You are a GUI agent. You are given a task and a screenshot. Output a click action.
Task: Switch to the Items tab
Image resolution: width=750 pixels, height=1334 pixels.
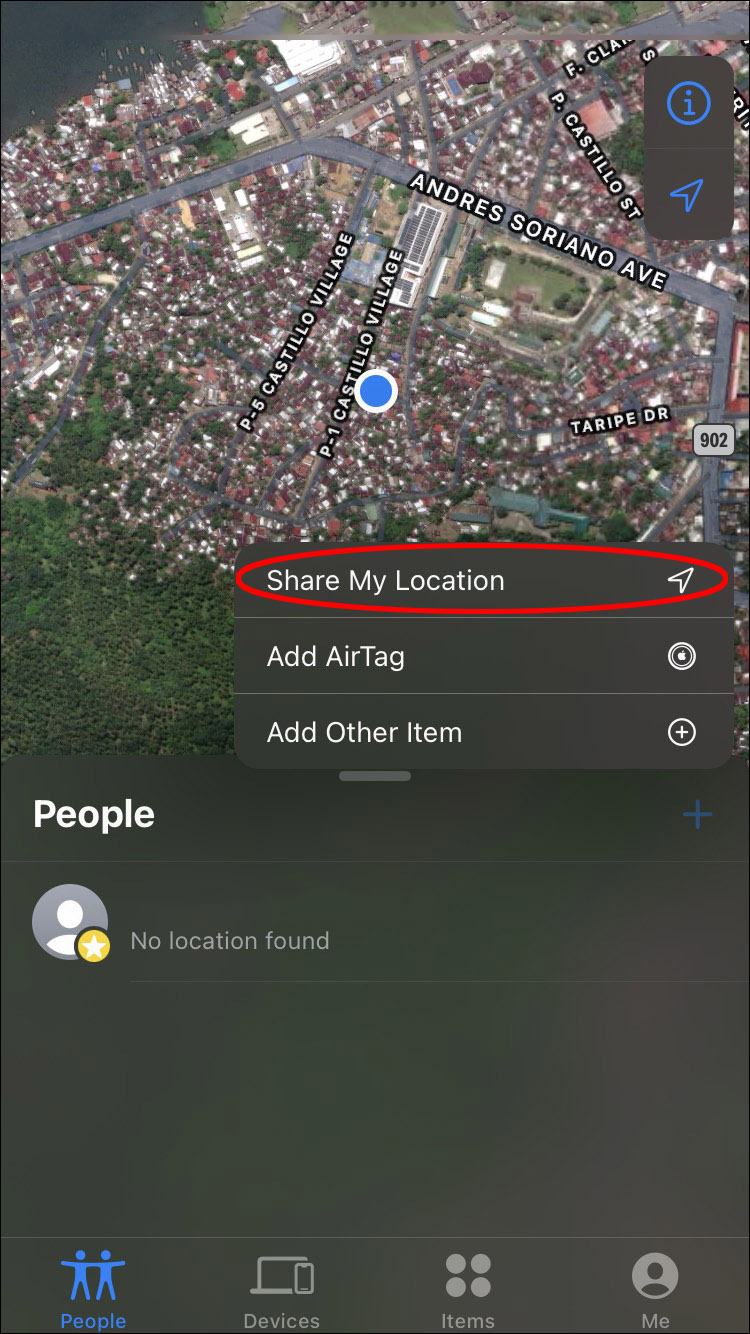click(468, 1290)
